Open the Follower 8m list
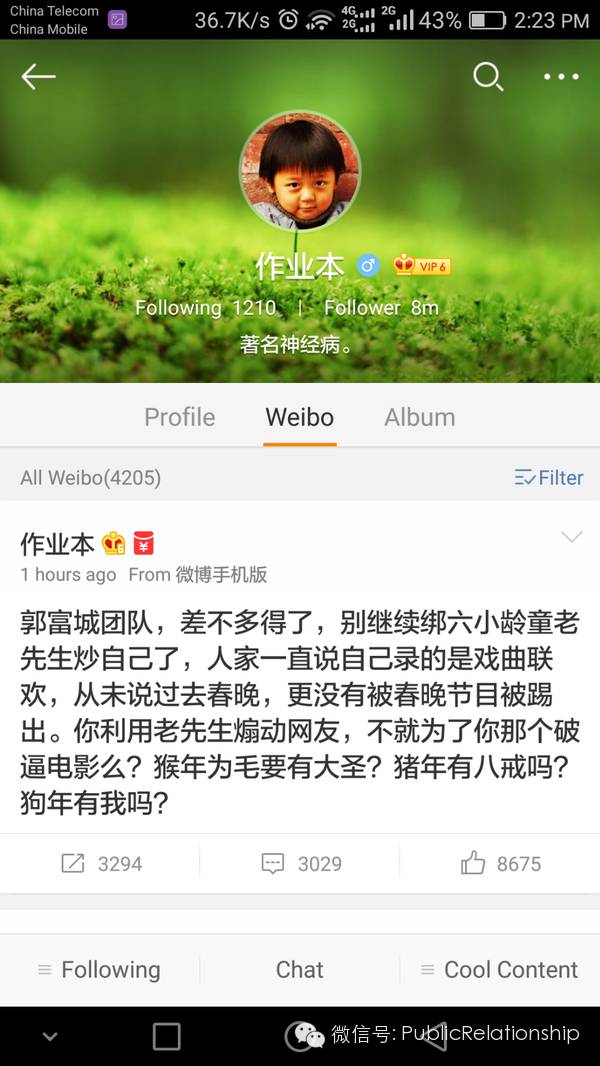This screenshot has height=1066, width=600. click(x=381, y=308)
